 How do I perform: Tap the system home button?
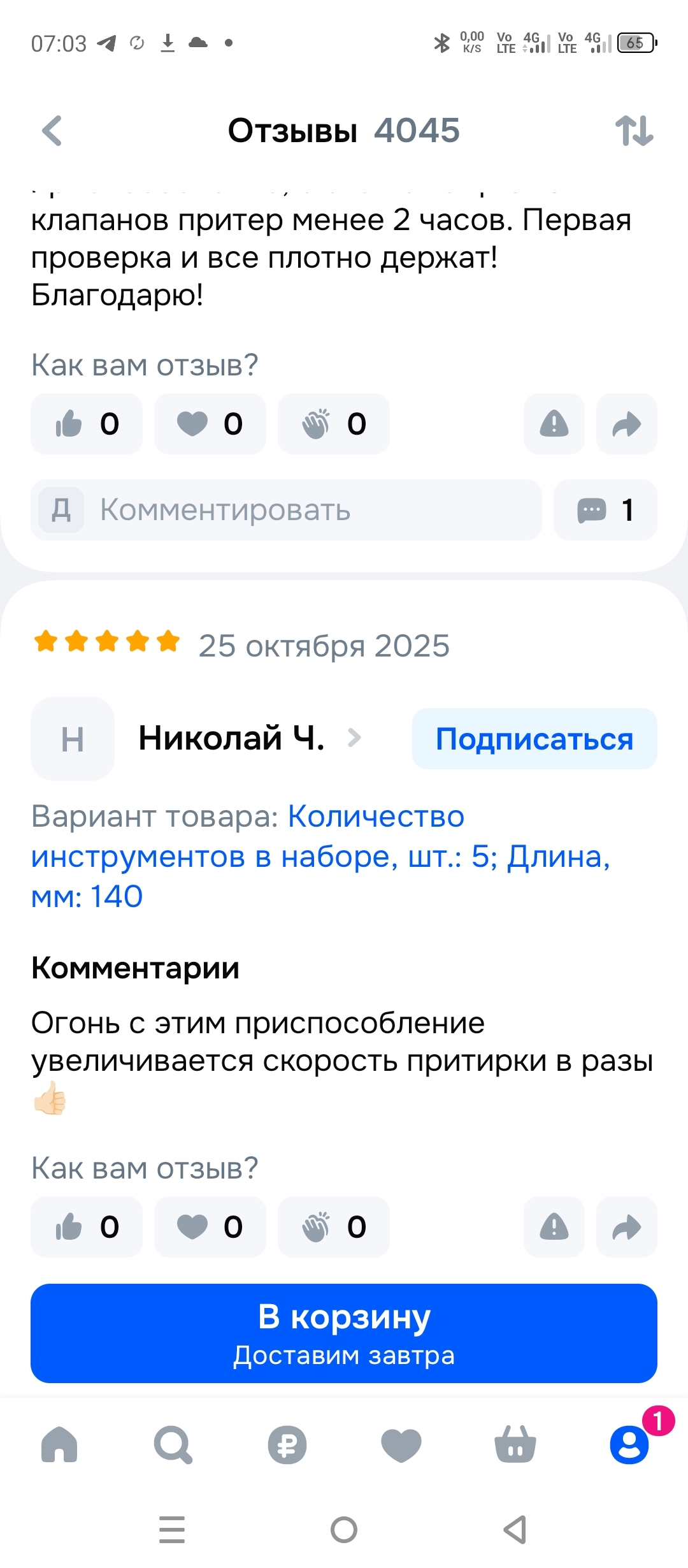pos(344,1529)
